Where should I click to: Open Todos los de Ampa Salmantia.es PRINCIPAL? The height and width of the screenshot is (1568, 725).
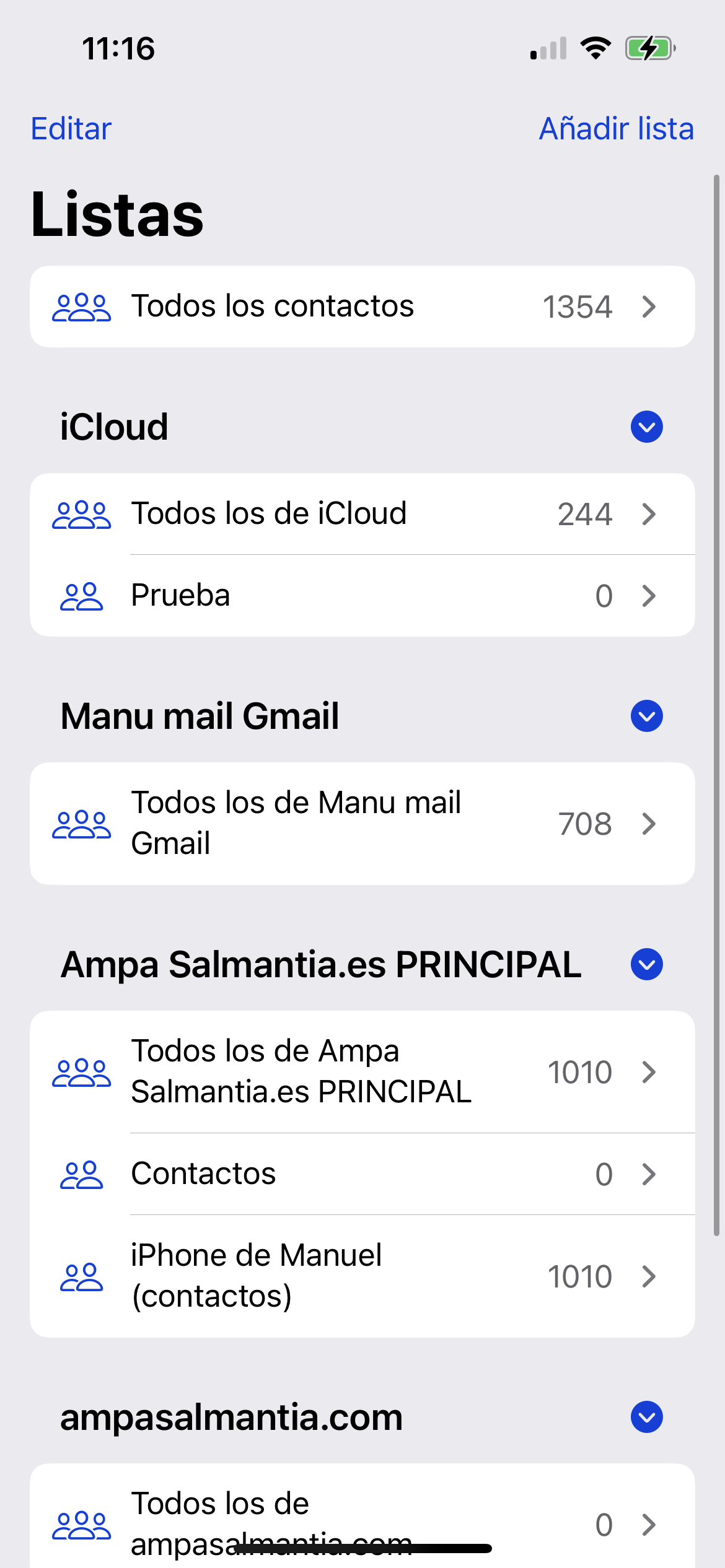pyautogui.click(x=362, y=1071)
